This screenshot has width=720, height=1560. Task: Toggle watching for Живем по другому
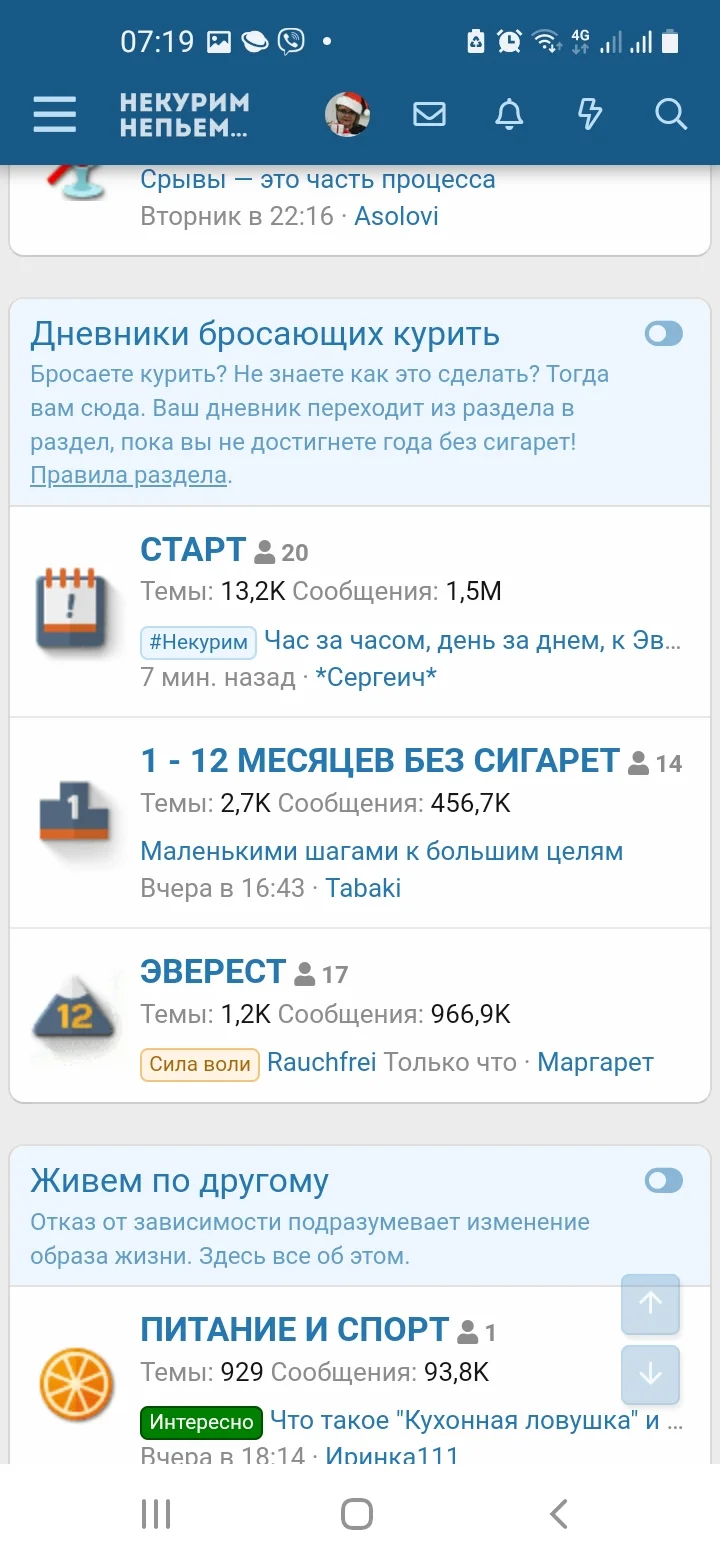click(663, 1181)
